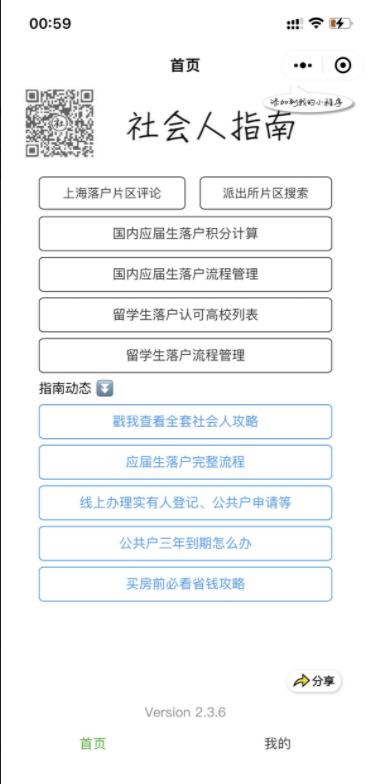This screenshot has height=784, width=370.
Task: Open 买房前必看省钱攻略
Action: [x=186, y=584]
